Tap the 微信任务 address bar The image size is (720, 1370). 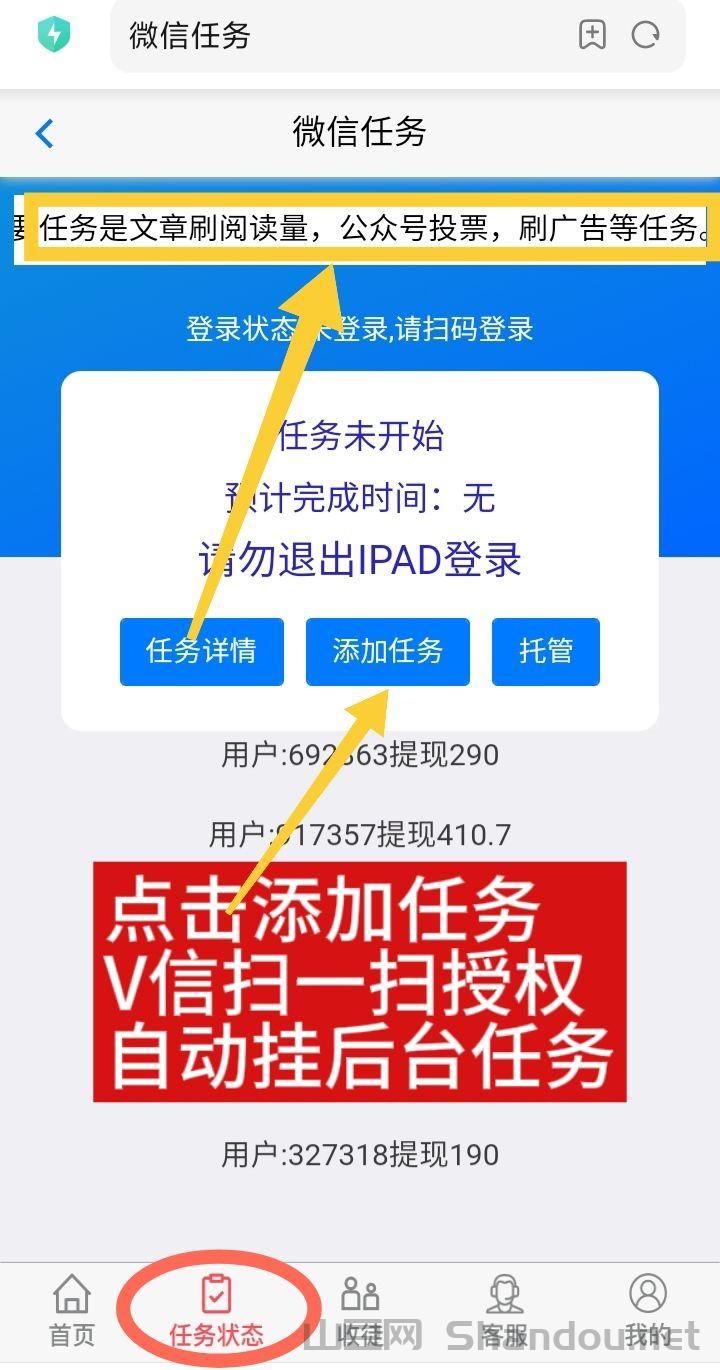click(340, 36)
